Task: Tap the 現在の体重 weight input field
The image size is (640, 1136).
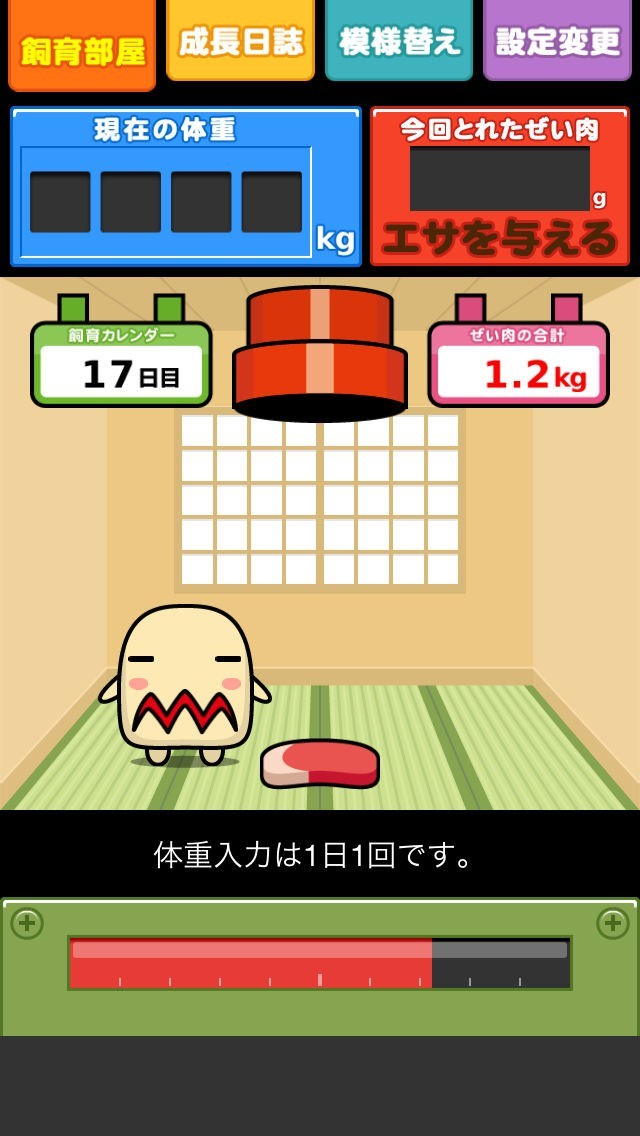Action: click(166, 202)
